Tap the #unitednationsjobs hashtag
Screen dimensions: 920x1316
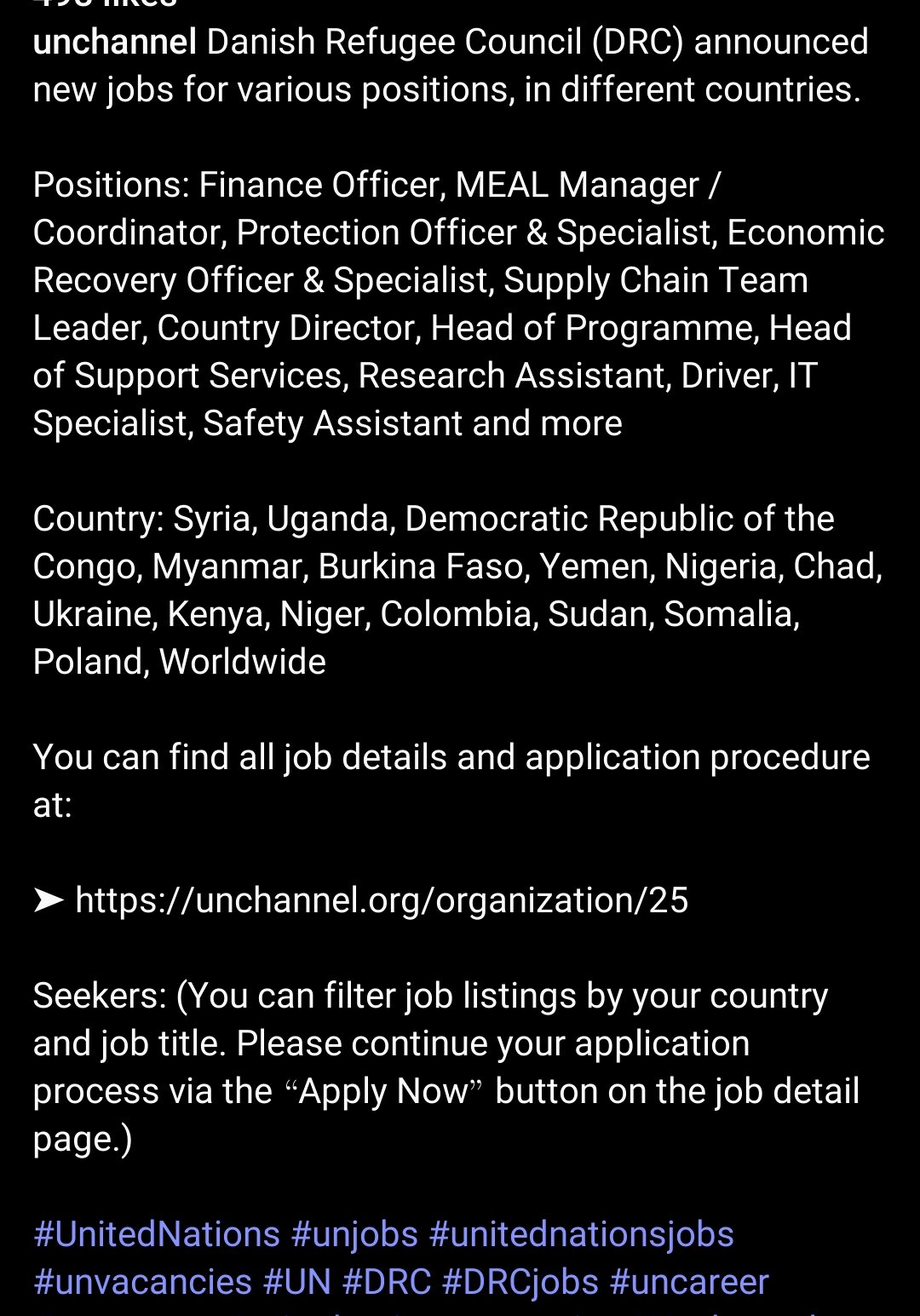click(581, 1234)
